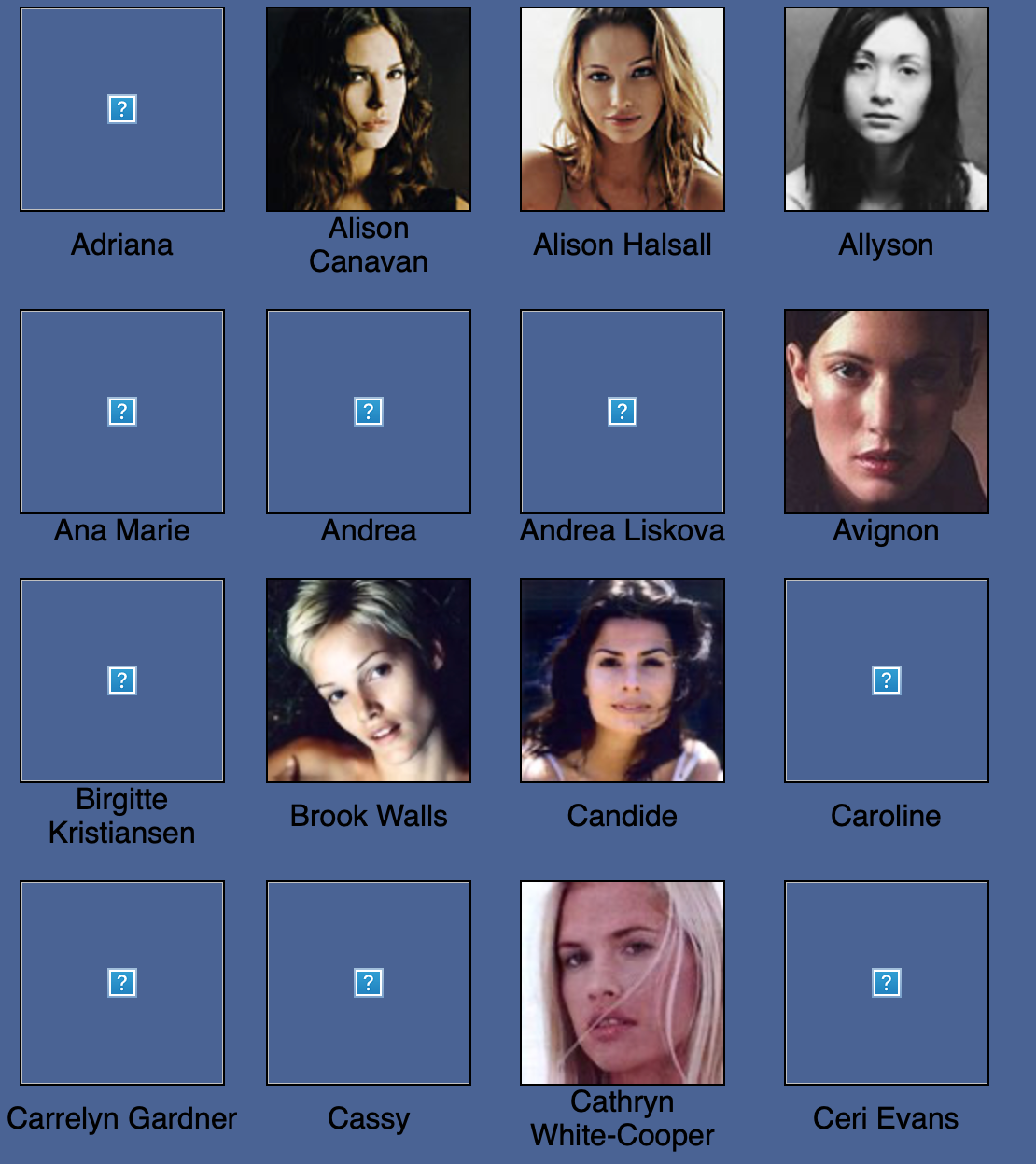This screenshot has height=1164, width=1036.
Task: Open Birgitte Kristiansen's tile
Action: point(122,680)
